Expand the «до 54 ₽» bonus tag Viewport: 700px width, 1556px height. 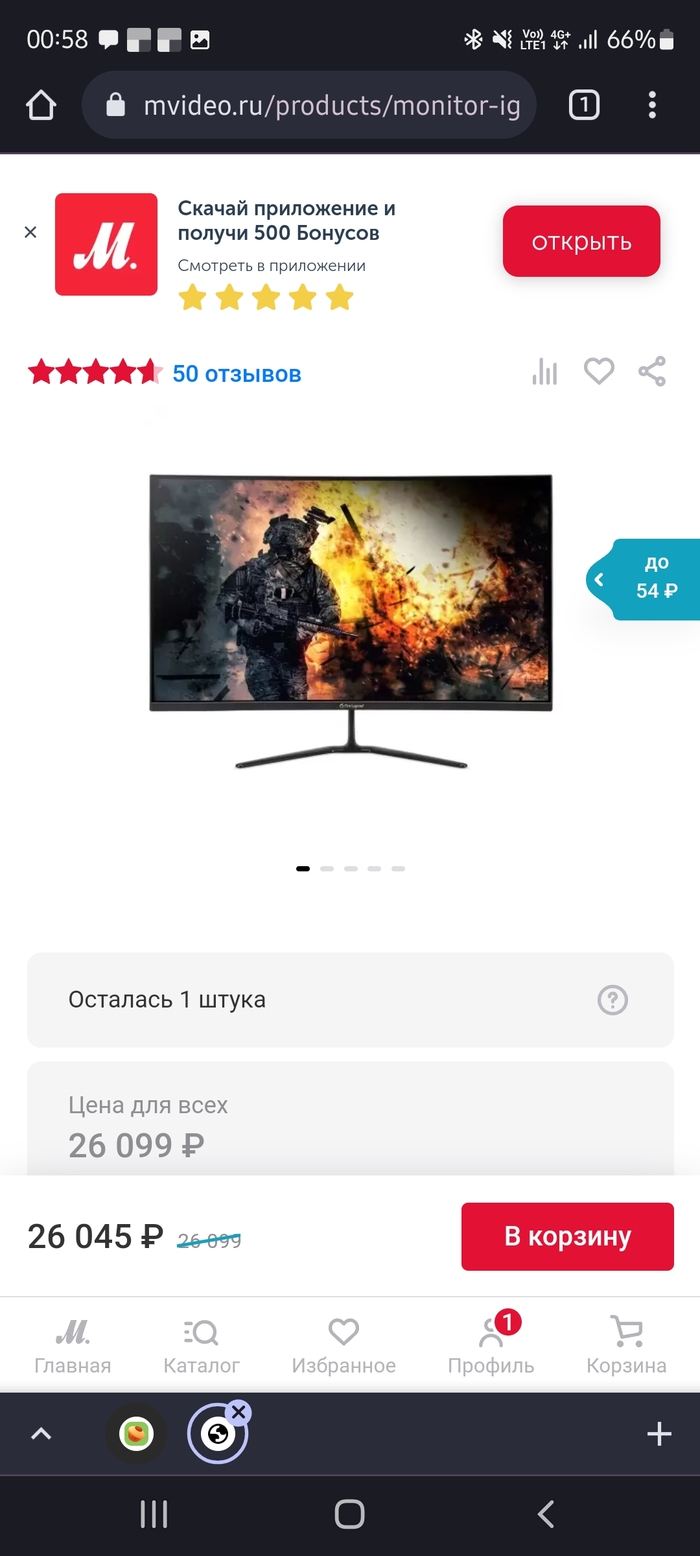645,578
